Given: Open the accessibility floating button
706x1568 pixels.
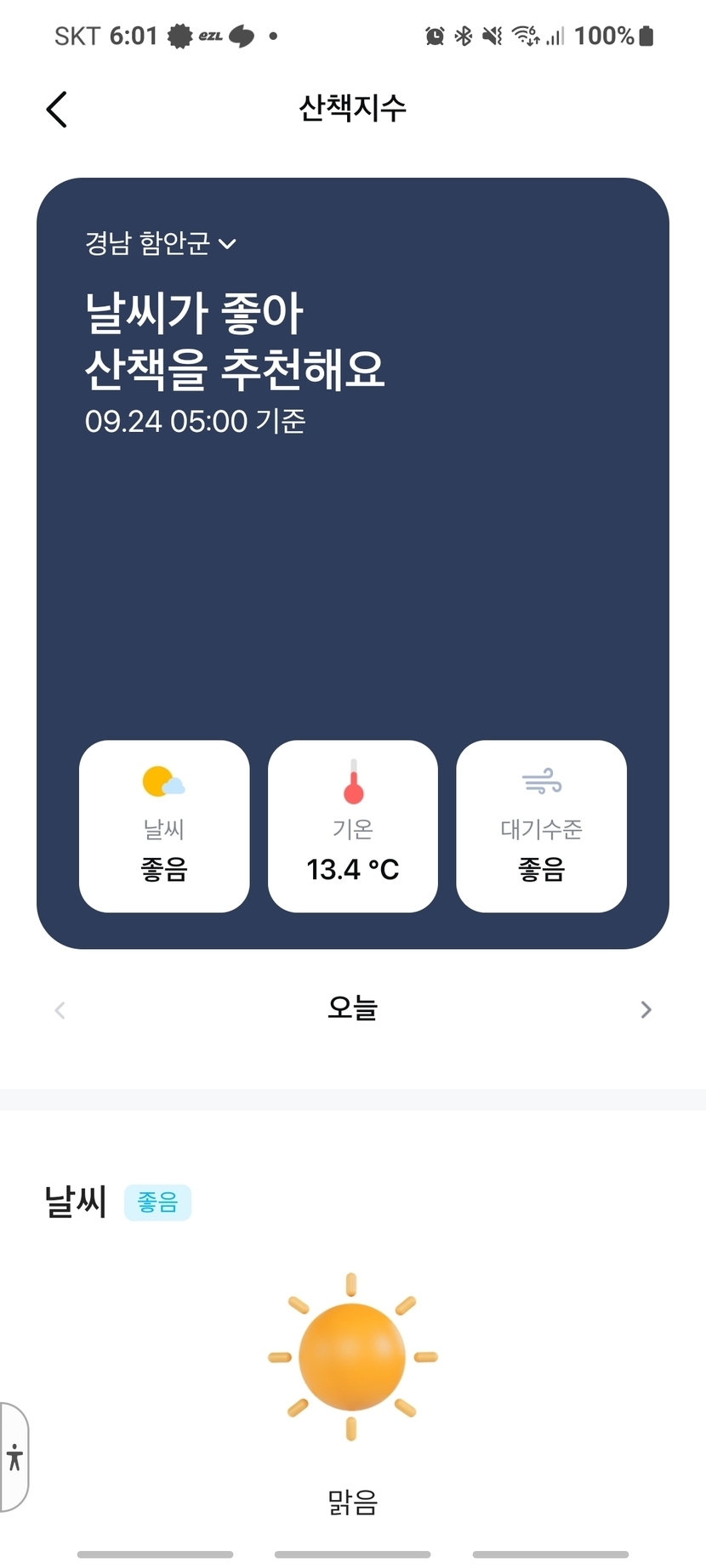Looking at the screenshot, I should pos(14,1457).
